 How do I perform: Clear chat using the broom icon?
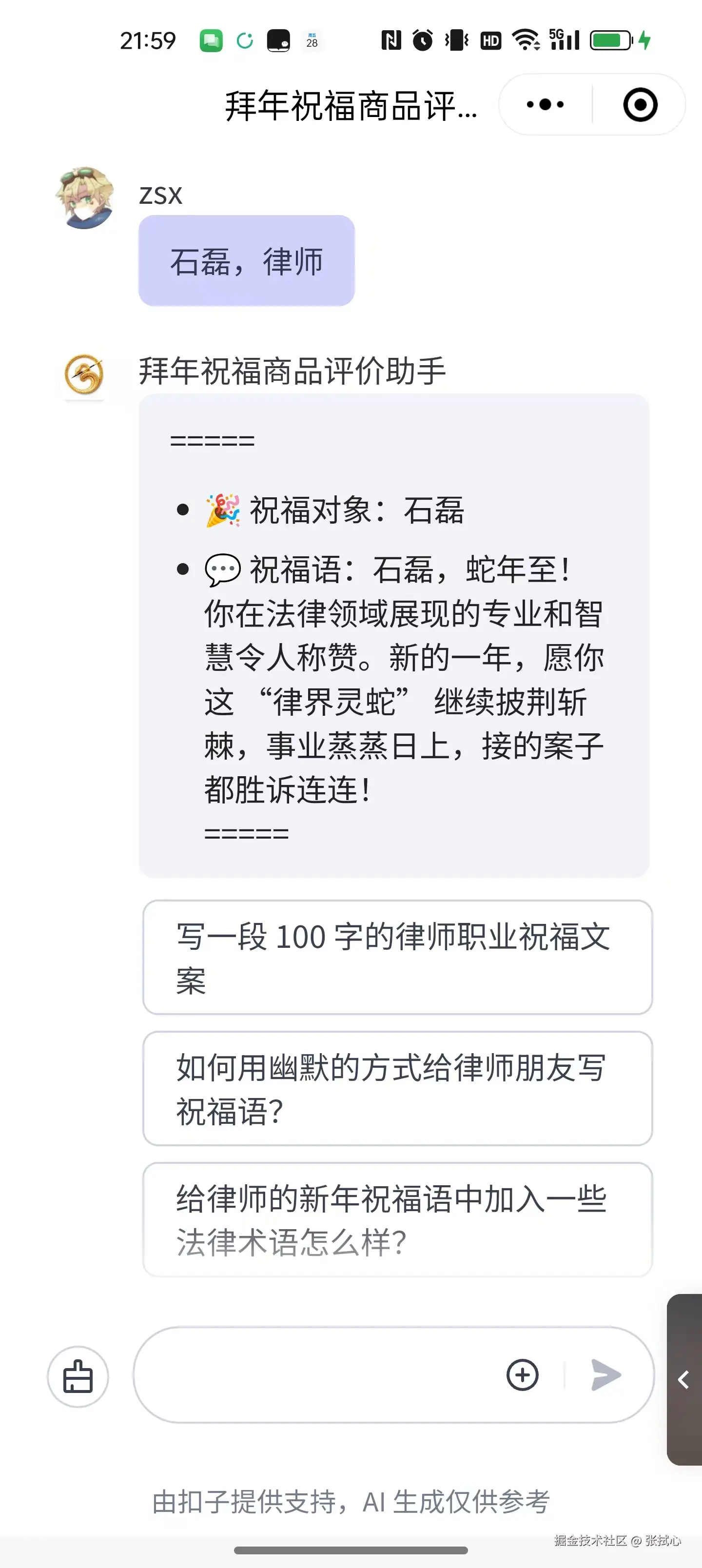tap(78, 1377)
